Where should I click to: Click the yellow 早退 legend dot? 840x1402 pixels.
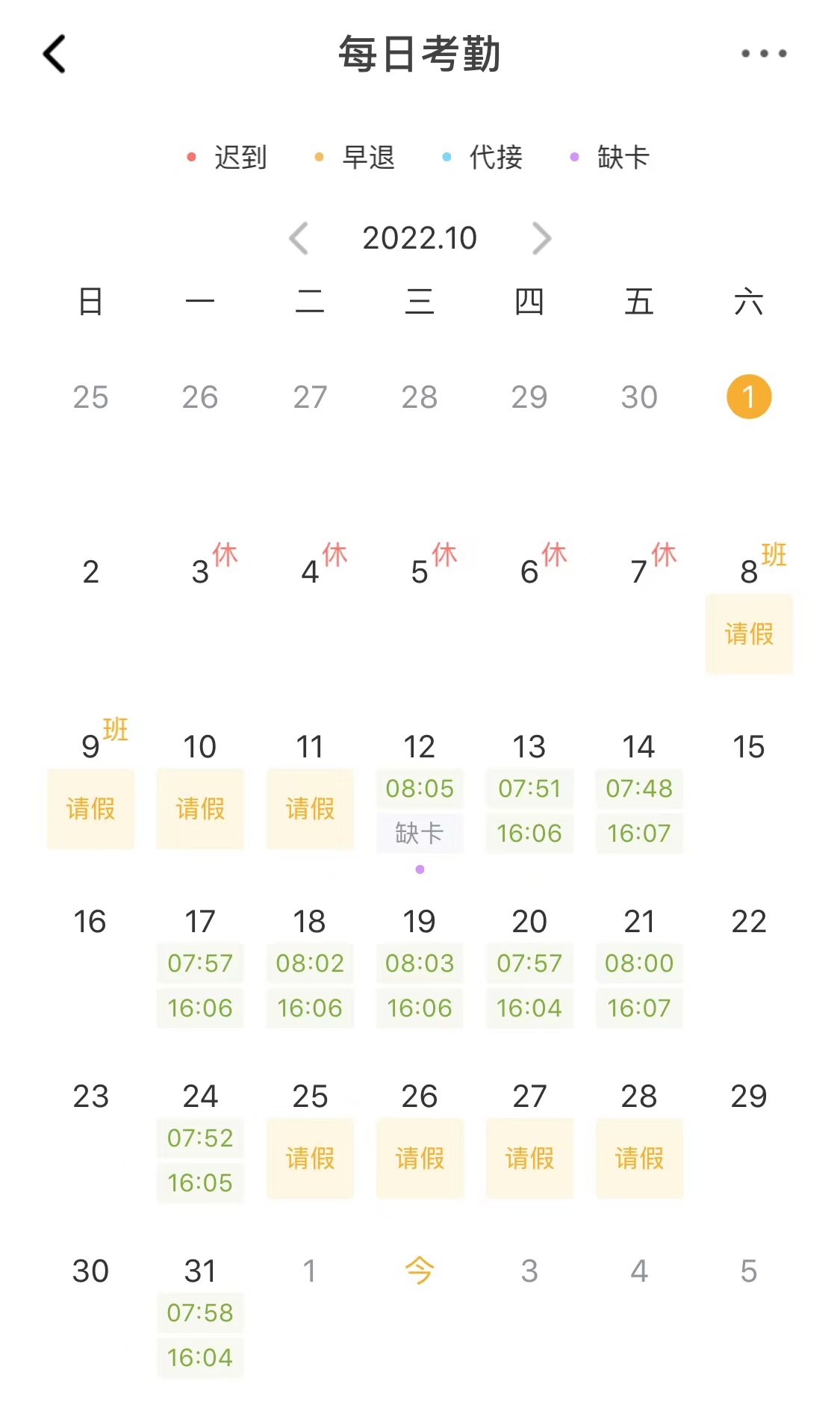pyautogui.click(x=318, y=157)
